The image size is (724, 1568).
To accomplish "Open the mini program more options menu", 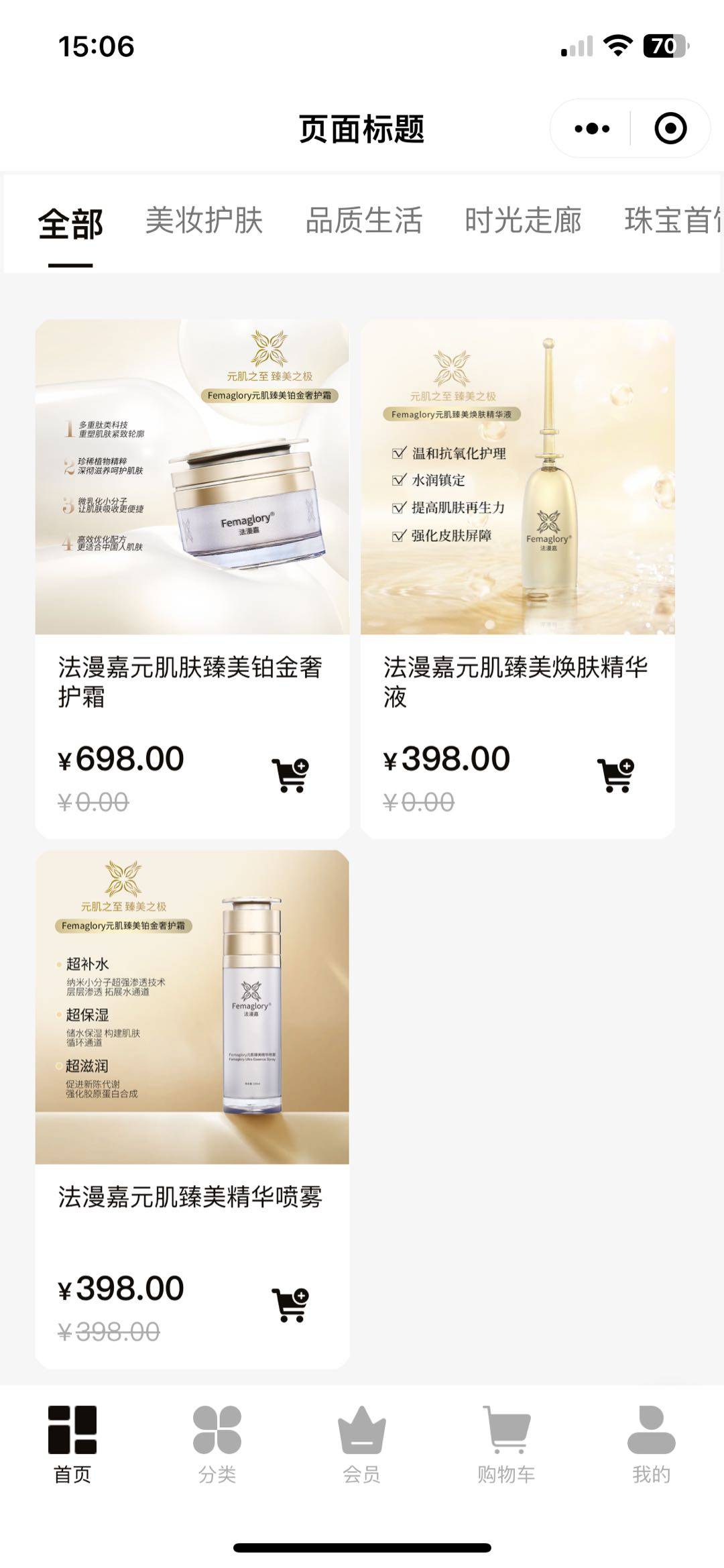I will [x=592, y=128].
